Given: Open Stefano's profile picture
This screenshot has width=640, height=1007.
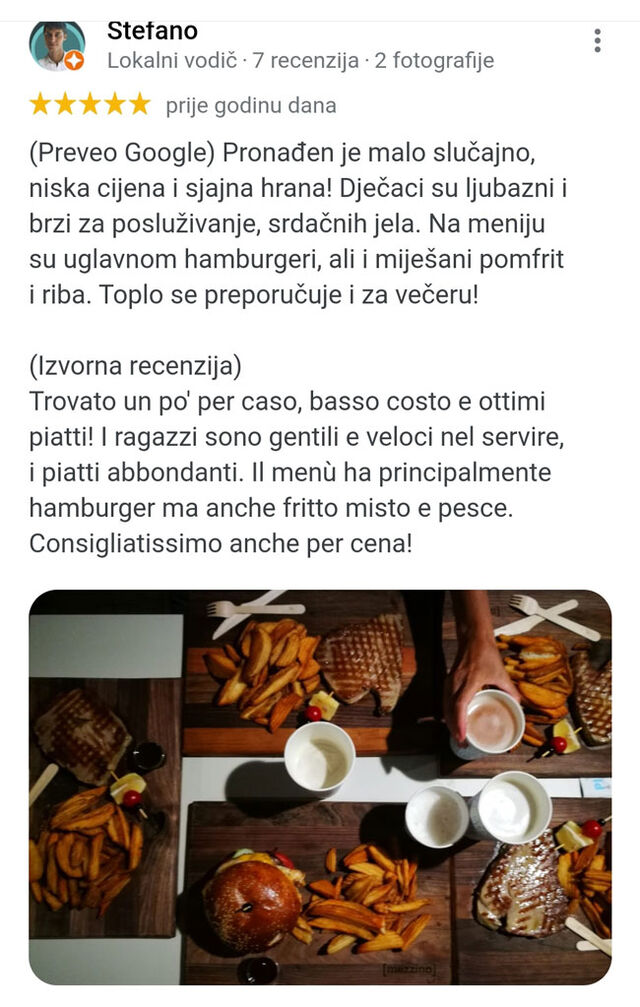Looking at the screenshot, I should click(57, 45).
